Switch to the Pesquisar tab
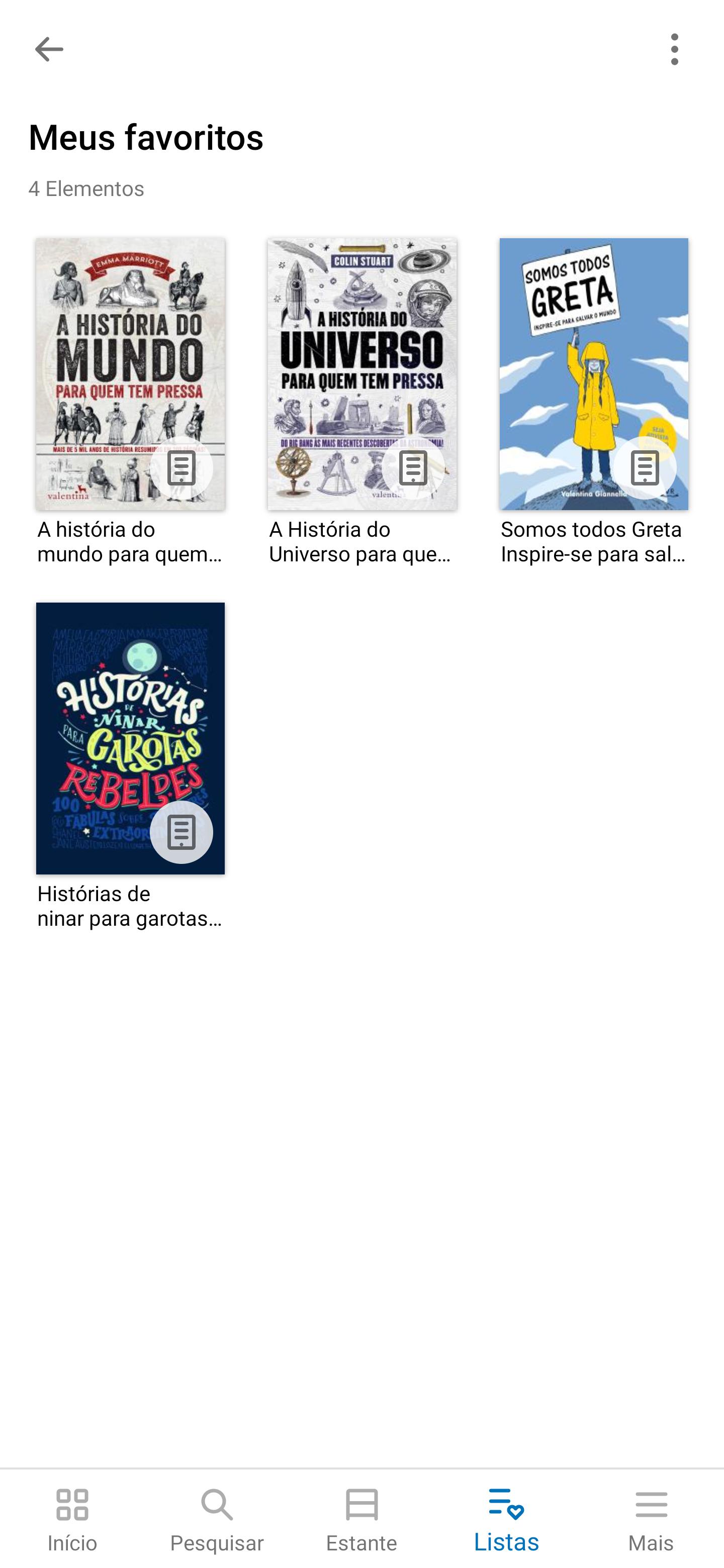Screen dimensions: 724x1568 pyautogui.click(x=217, y=1519)
